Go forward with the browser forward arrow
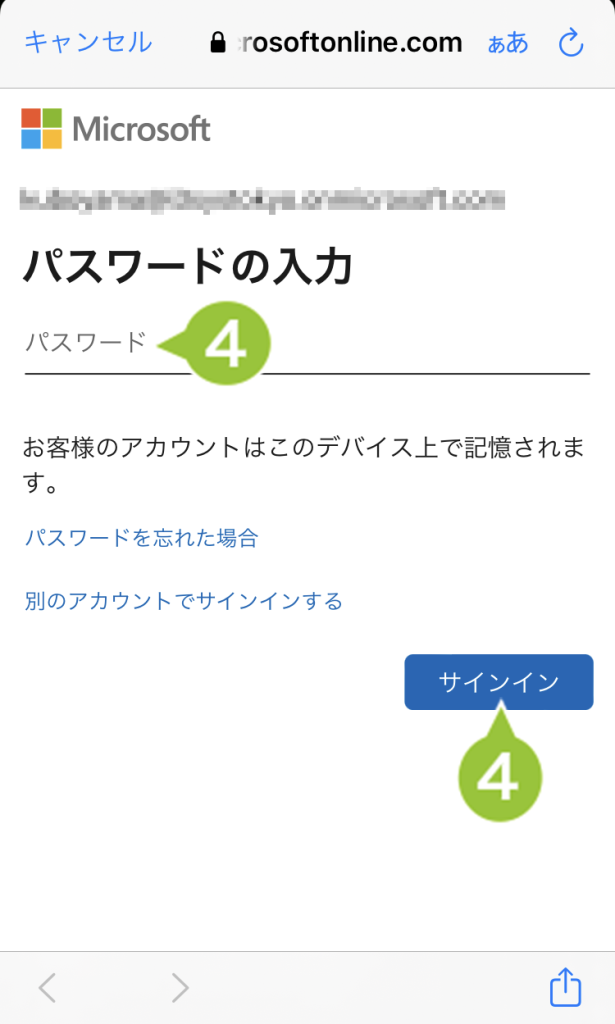Screen dimensions: 615x1024 tap(180, 987)
